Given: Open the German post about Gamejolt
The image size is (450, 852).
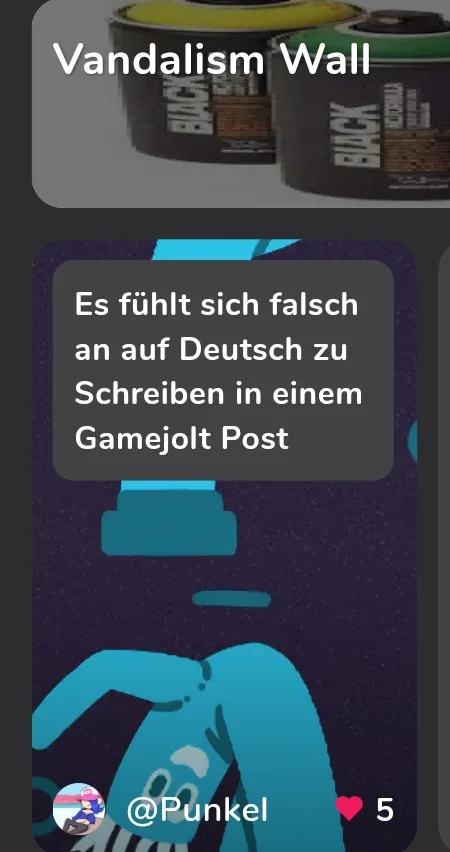Looking at the screenshot, I should click(223, 370).
